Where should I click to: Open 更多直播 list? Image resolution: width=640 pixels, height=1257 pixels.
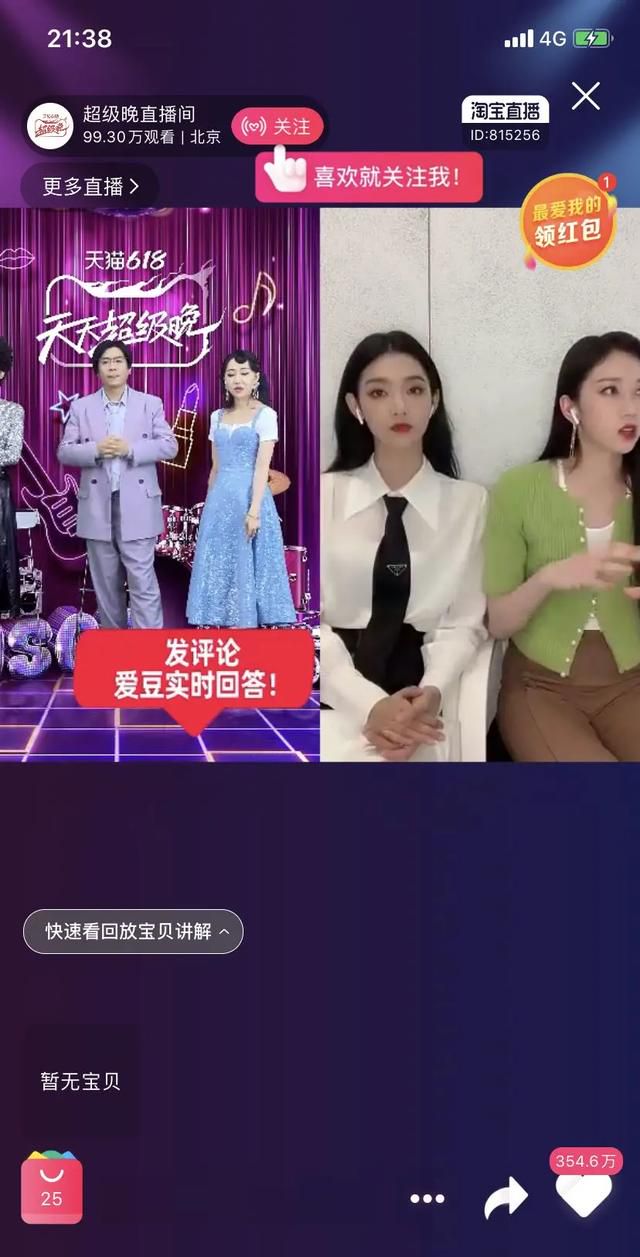90,186
